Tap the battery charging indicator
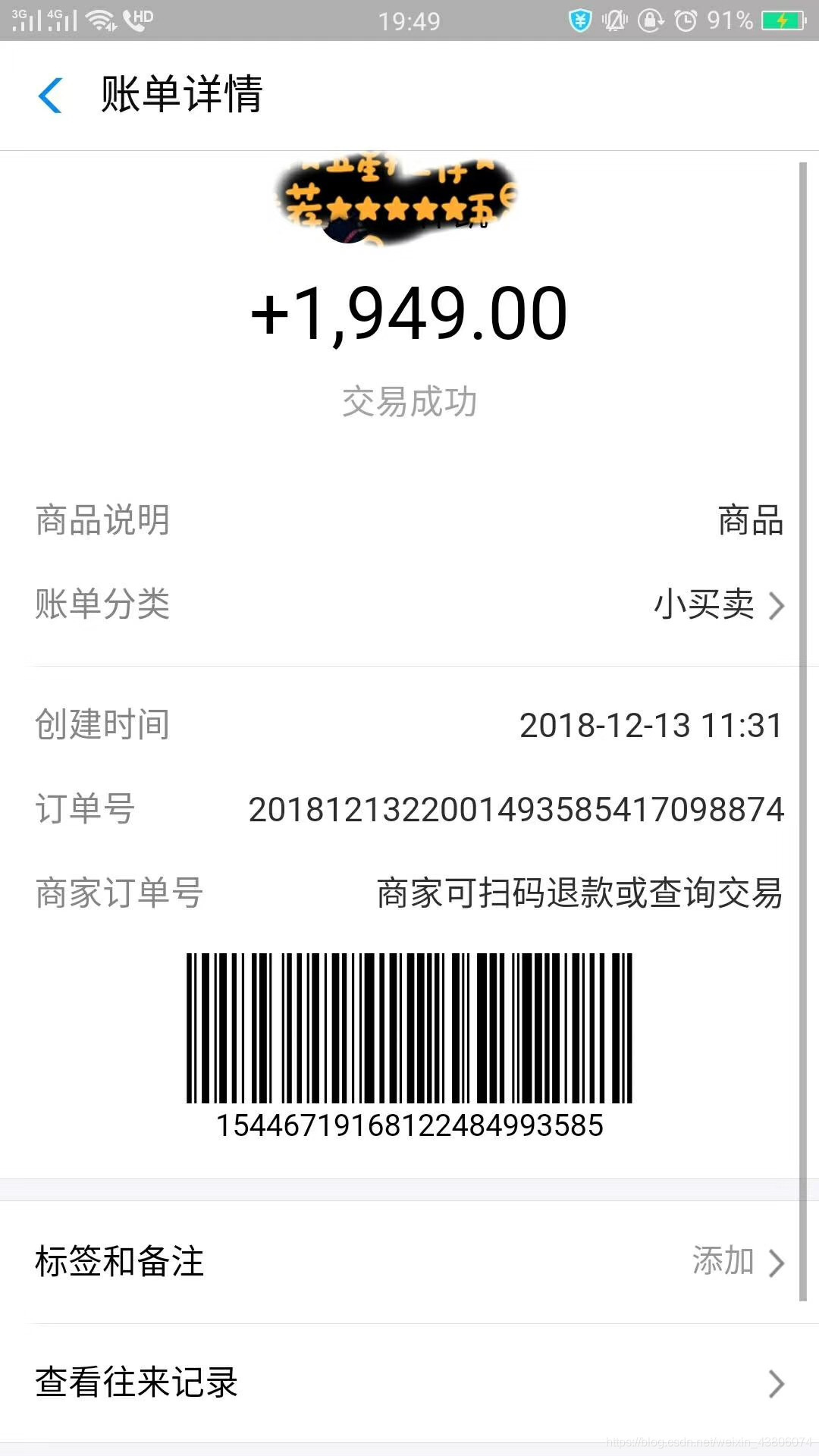This screenshot has width=819, height=1456. tap(781, 21)
